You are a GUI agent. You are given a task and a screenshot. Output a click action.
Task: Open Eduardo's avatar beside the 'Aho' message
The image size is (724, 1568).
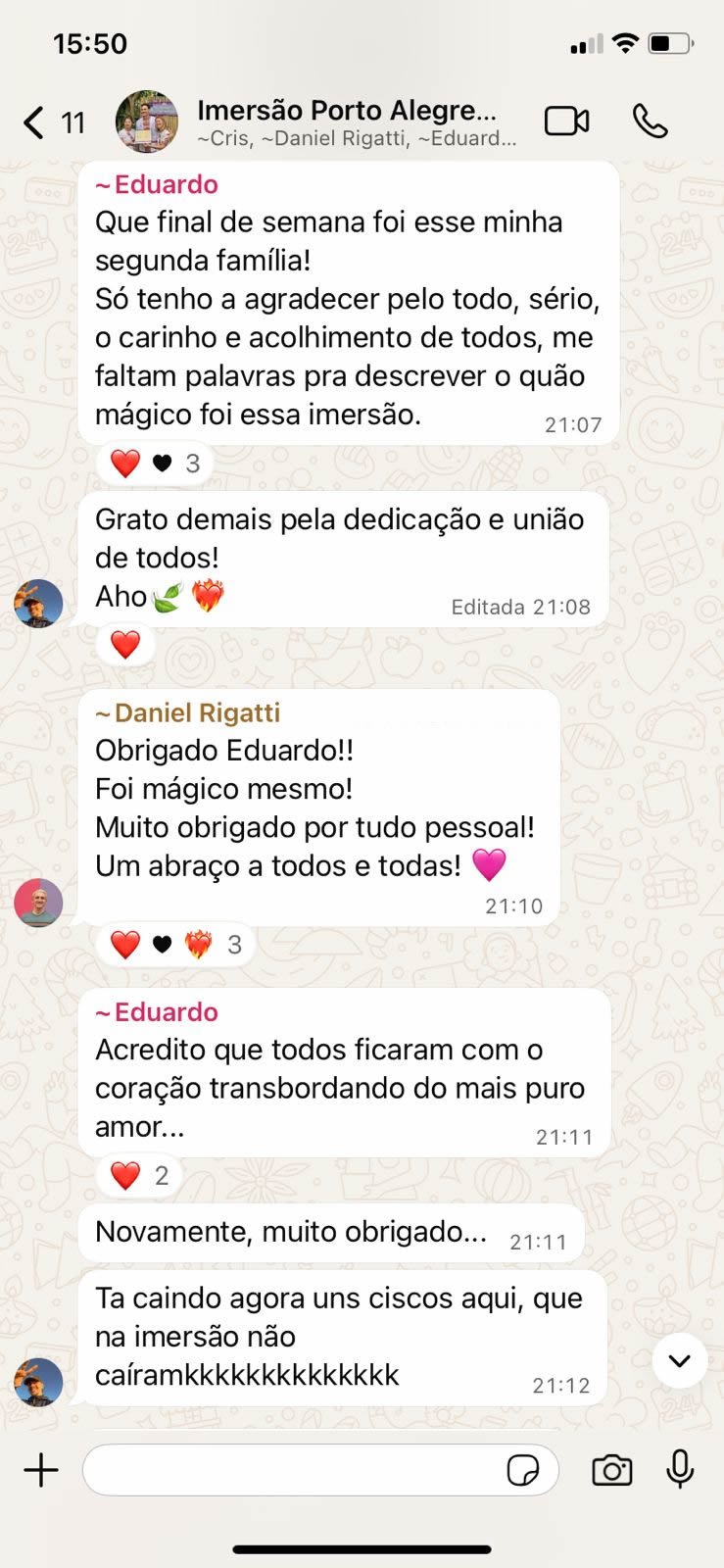(x=38, y=604)
